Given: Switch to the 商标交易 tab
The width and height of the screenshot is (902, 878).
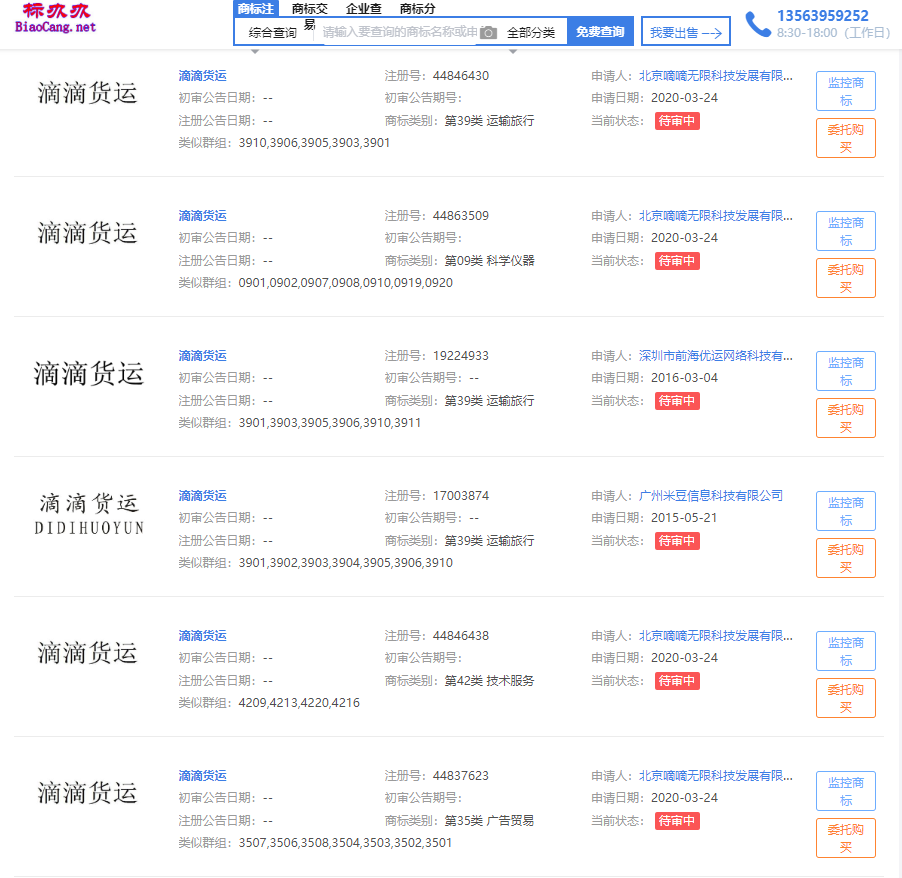Looking at the screenshot, I should [x=309, y=9].
